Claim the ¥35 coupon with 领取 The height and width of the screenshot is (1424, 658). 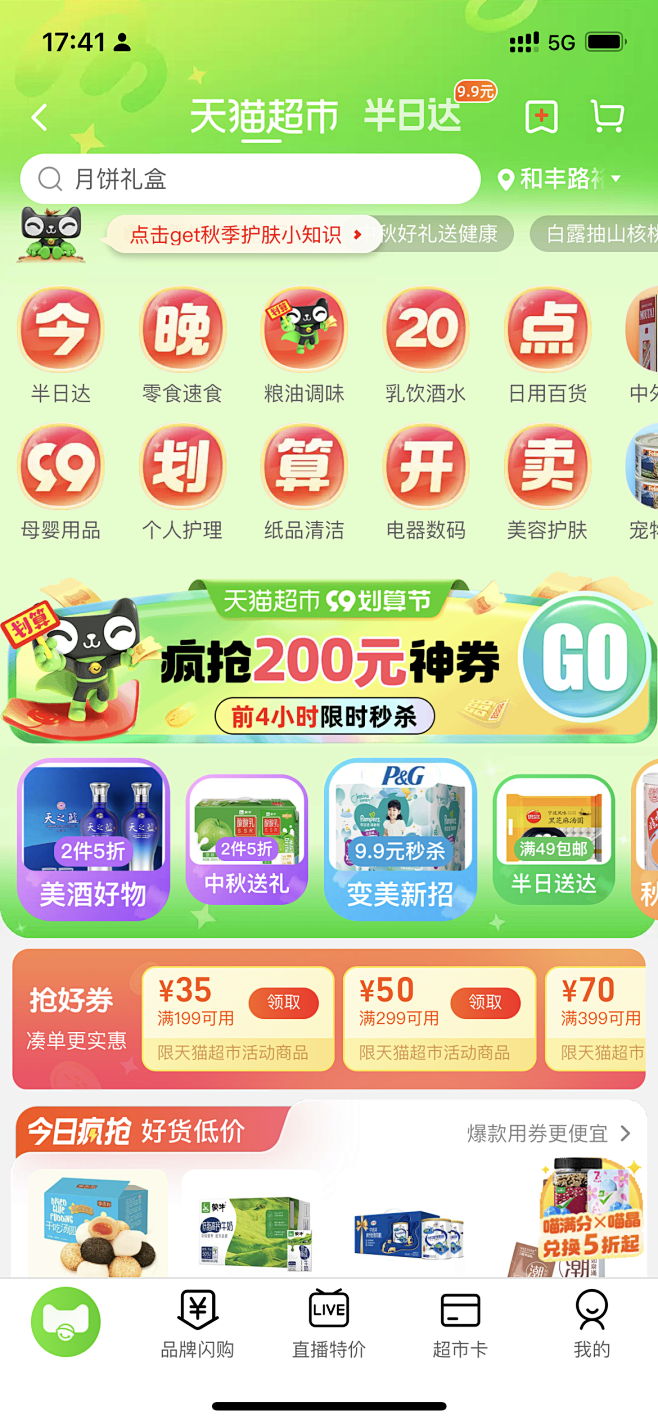click(284, 1002)
